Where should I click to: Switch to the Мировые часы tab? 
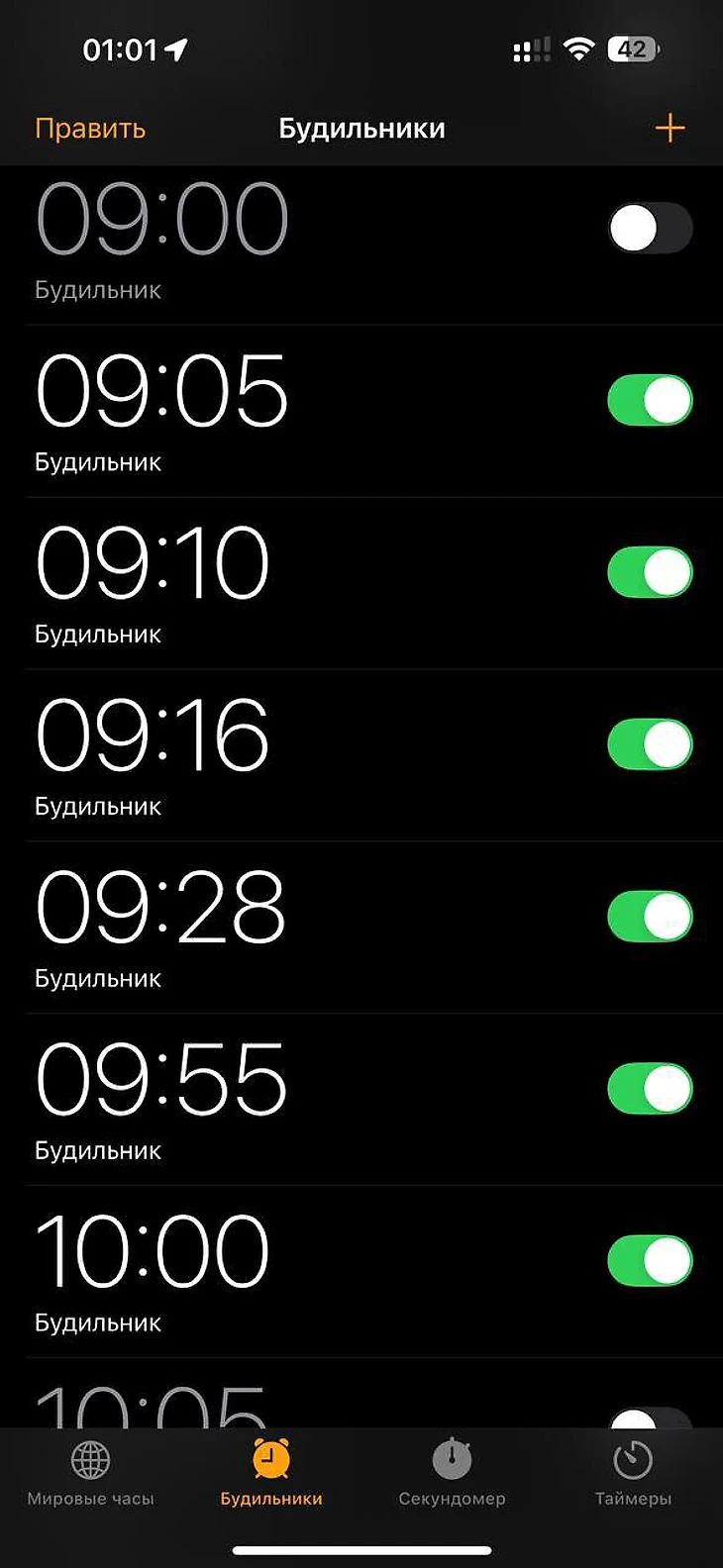pyautogui.click(x=90, y=1473)
